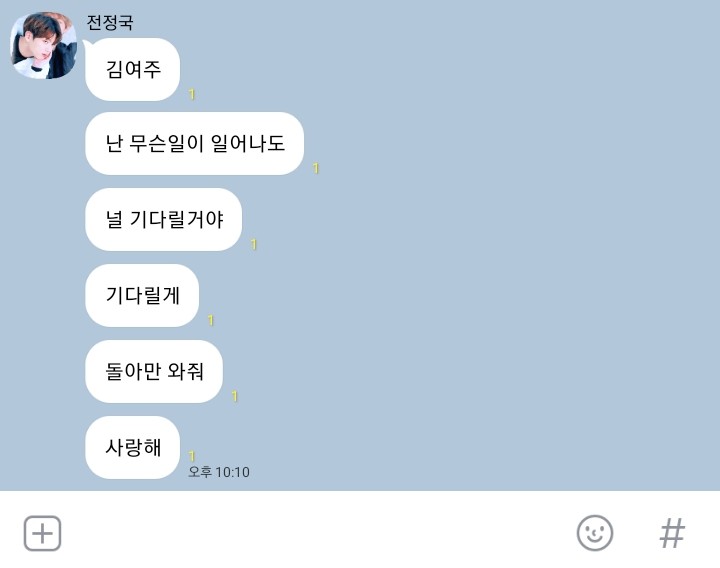720x568 pixels.
Task: Open the plus attachment menu
Action: tap(43, 533)
